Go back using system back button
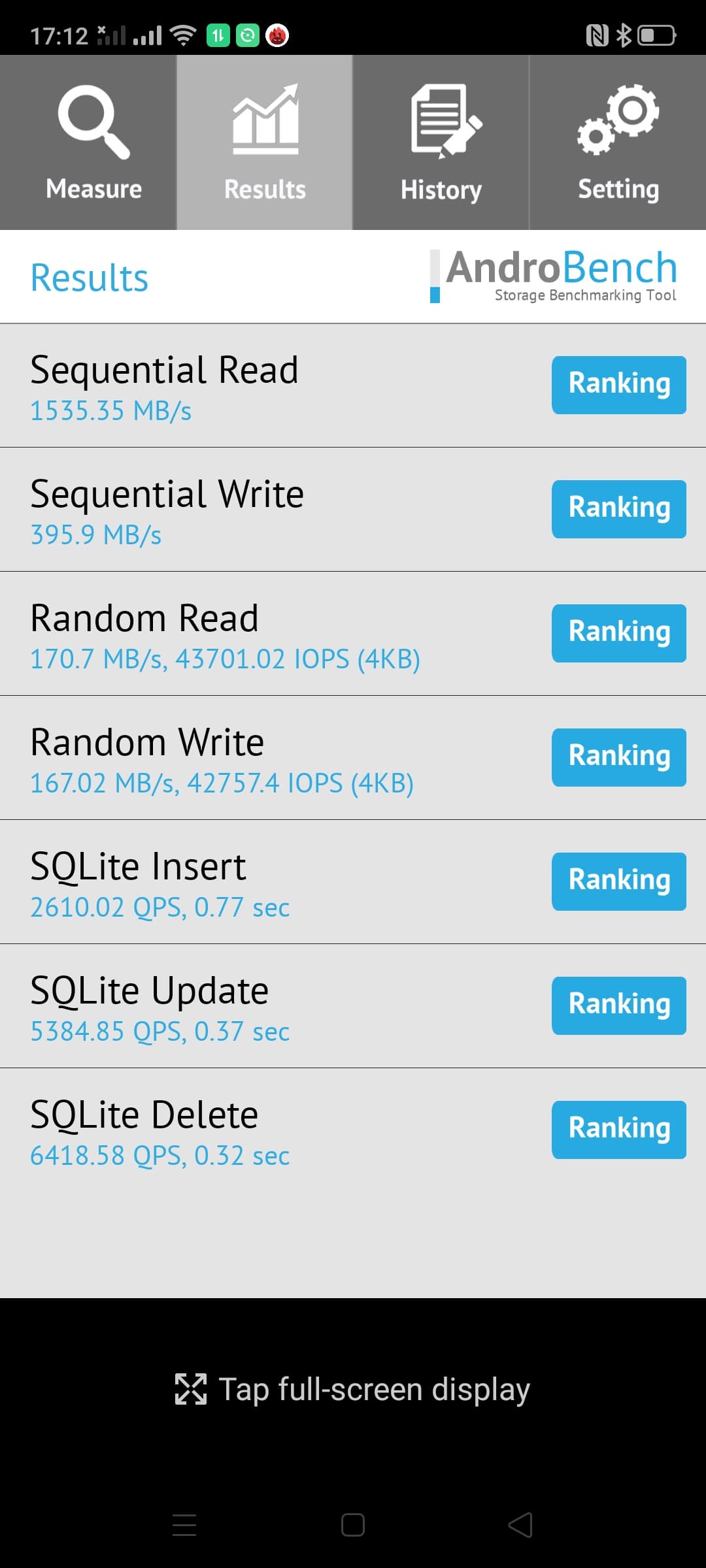This screenshot has height=1568, width=706. [x=520, y=1525]
